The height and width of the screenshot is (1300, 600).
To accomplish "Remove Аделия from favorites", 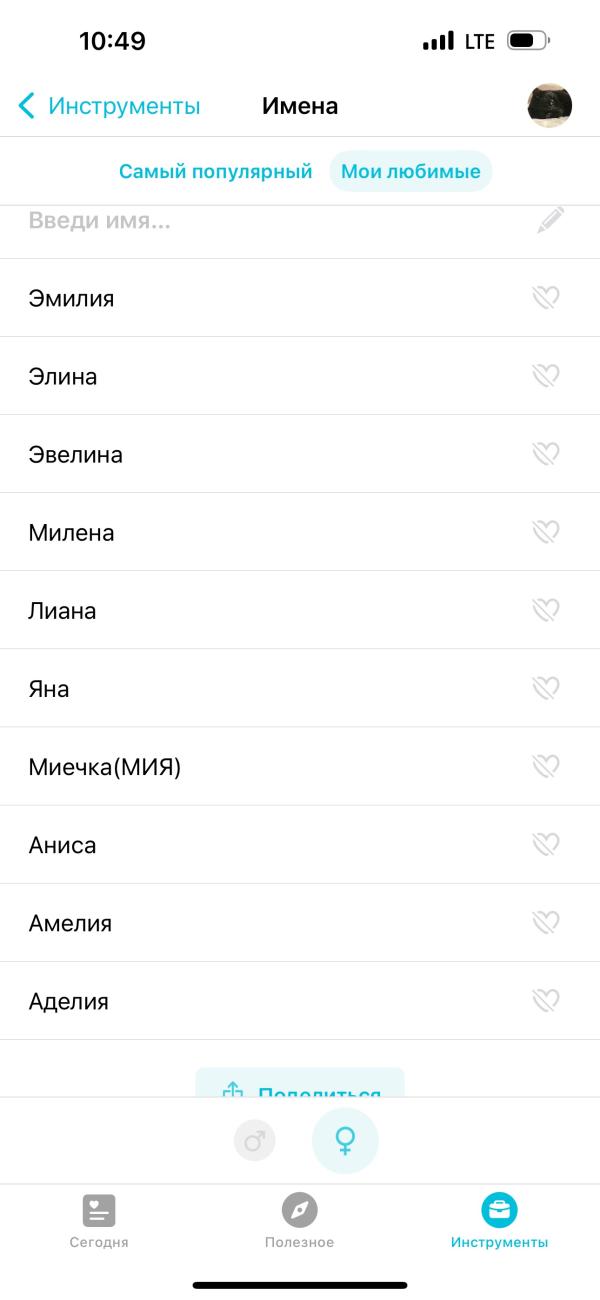I will pos(546,1000).
